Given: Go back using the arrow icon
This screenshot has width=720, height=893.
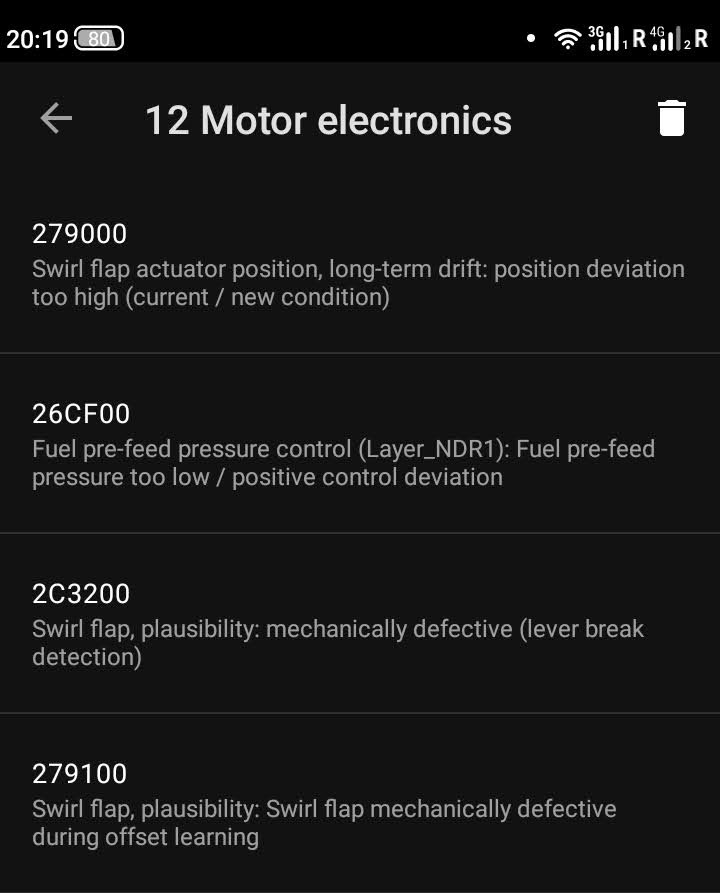Looking at the screenshot, I should pyautogui.click(x=56, y=119).
